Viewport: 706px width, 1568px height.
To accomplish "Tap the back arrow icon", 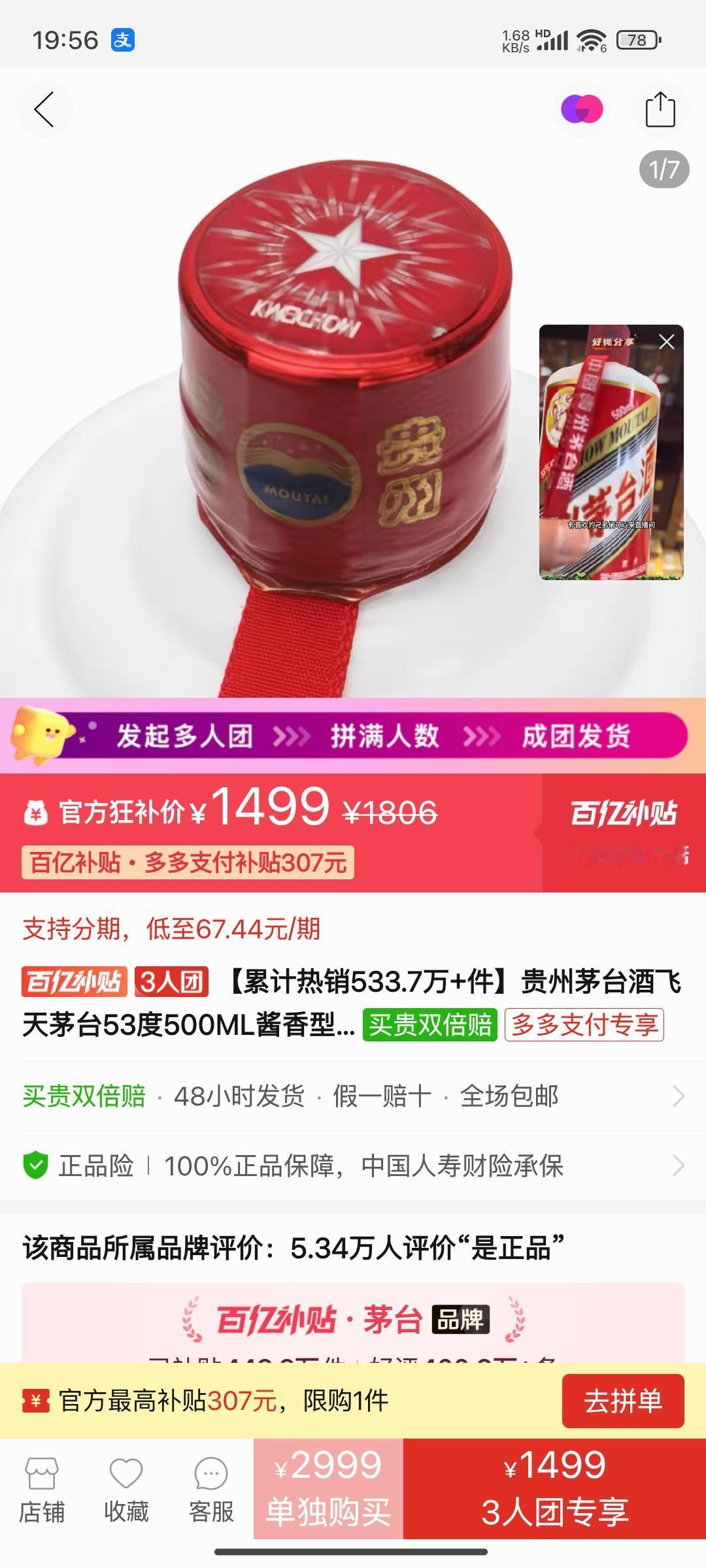I will [44, 109].
